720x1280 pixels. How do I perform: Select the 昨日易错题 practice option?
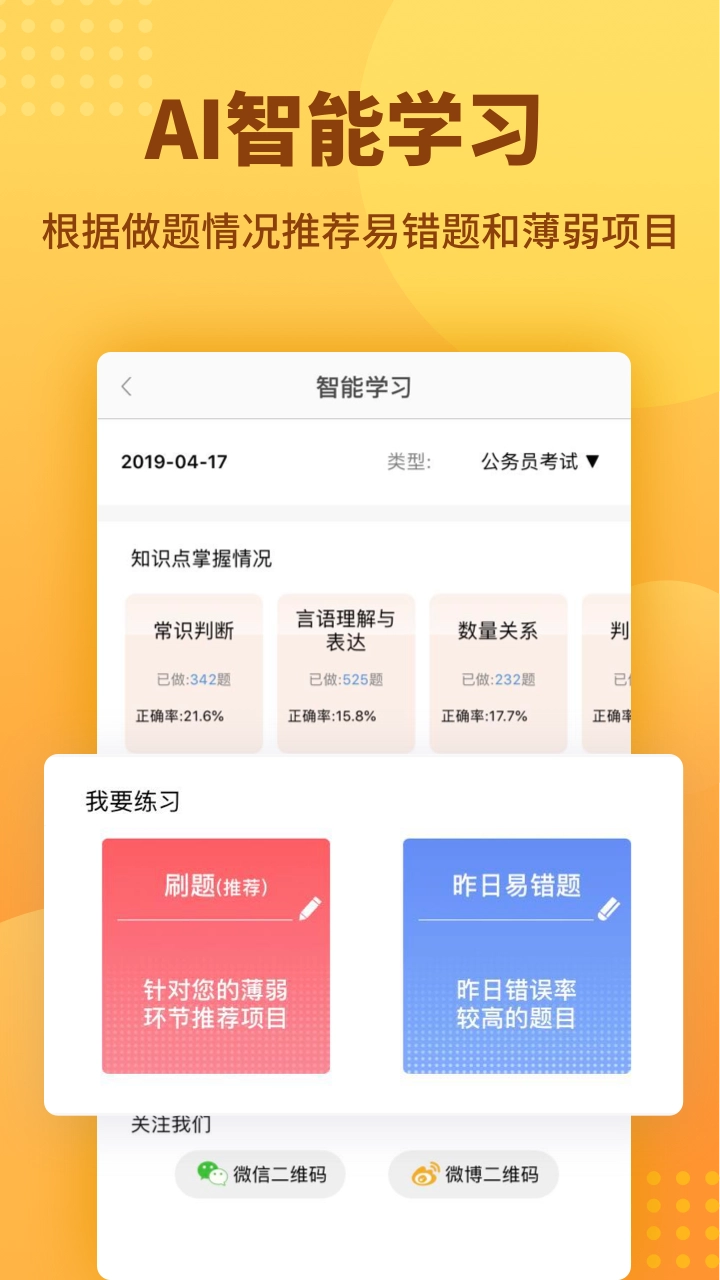[516, 955]
